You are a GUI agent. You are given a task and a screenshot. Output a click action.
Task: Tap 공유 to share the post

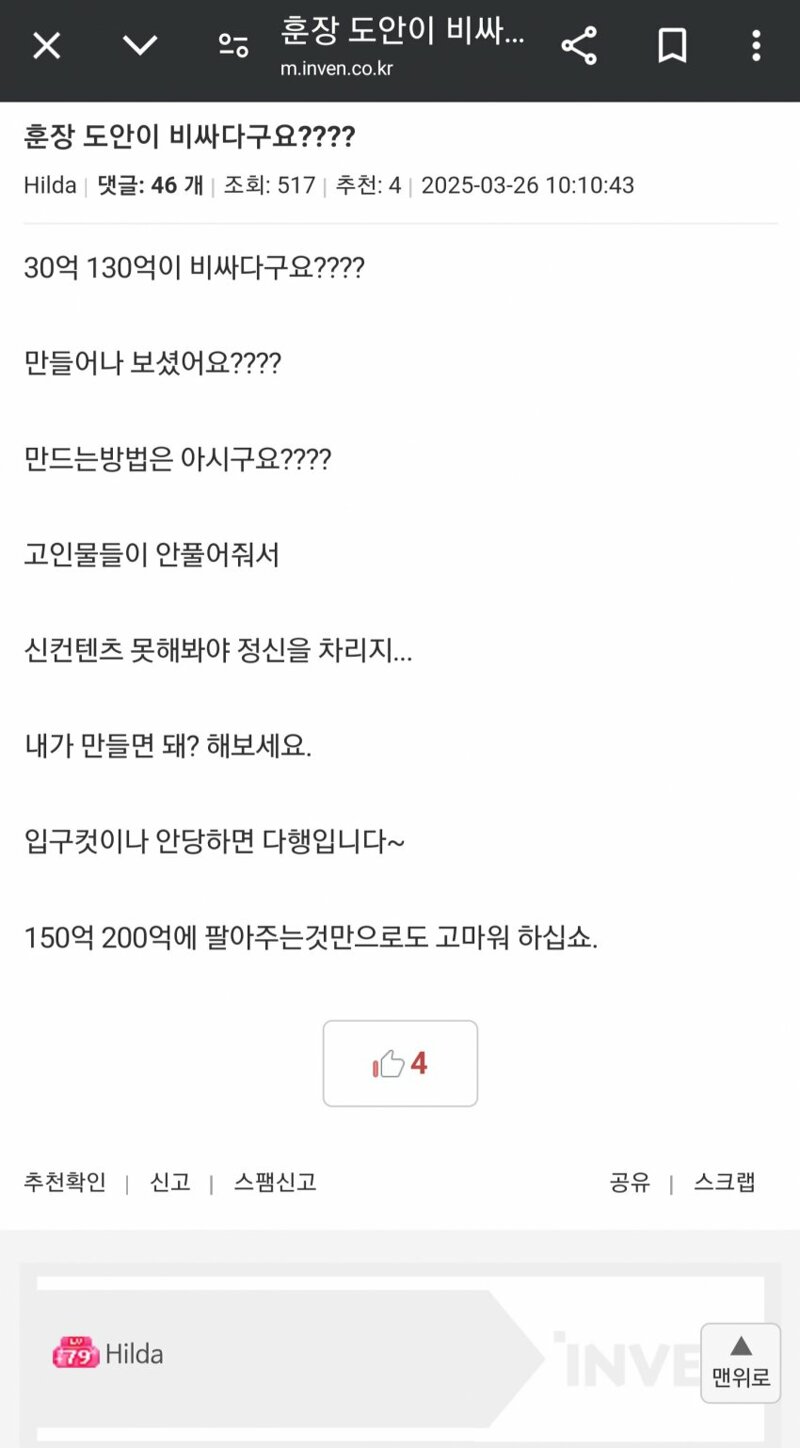[x=630, y=1182]
